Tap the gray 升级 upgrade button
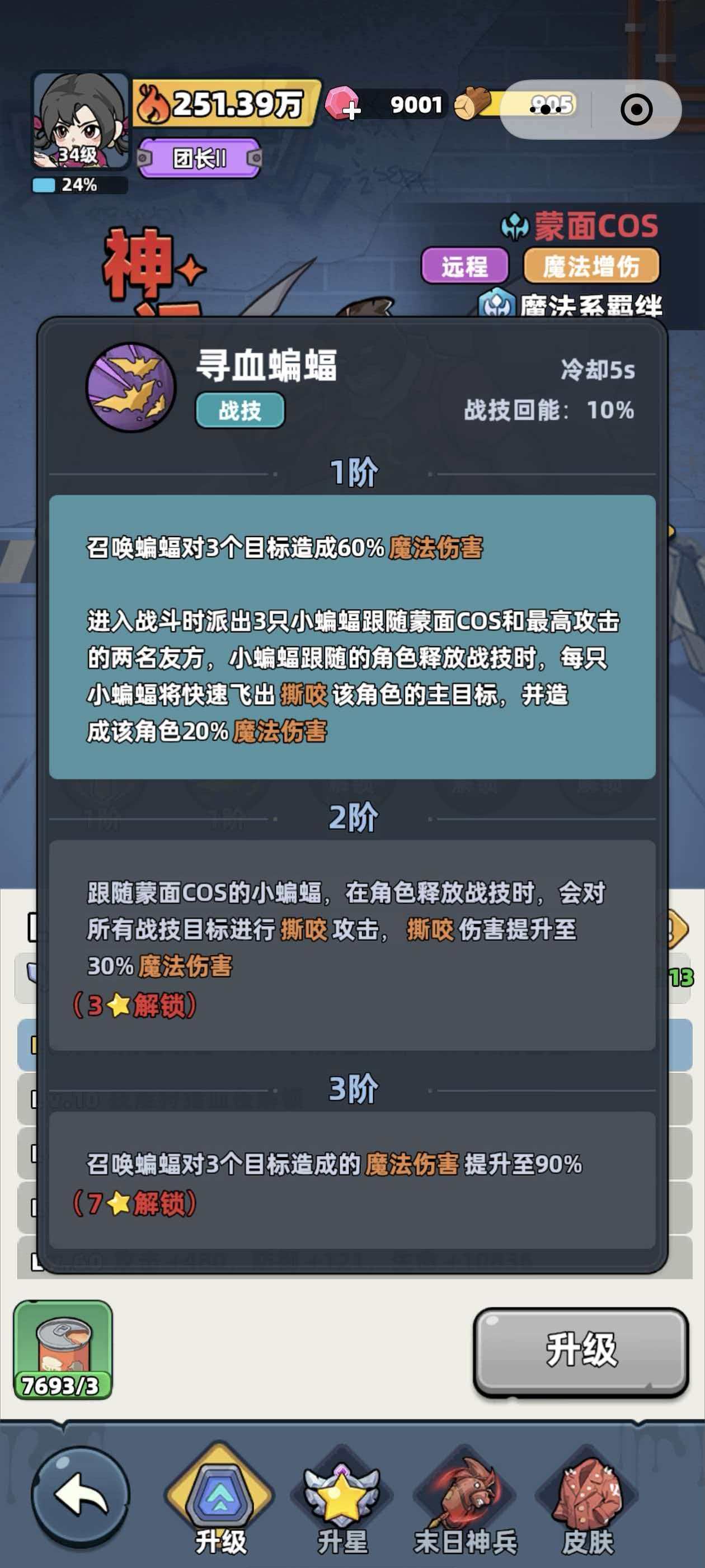705x1568 pixels. (x=581, y=1351)
